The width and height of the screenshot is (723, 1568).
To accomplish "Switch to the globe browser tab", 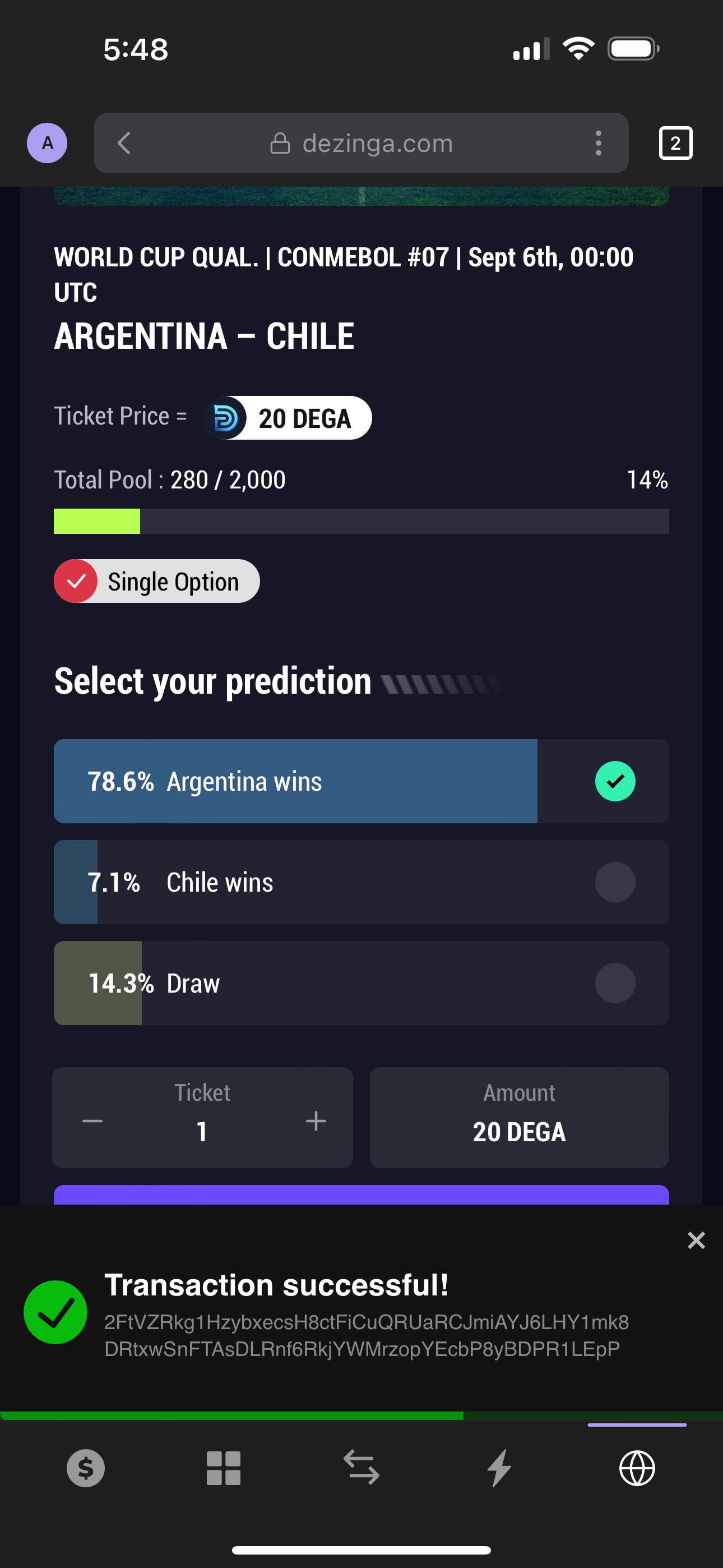I will (637, 1468).
